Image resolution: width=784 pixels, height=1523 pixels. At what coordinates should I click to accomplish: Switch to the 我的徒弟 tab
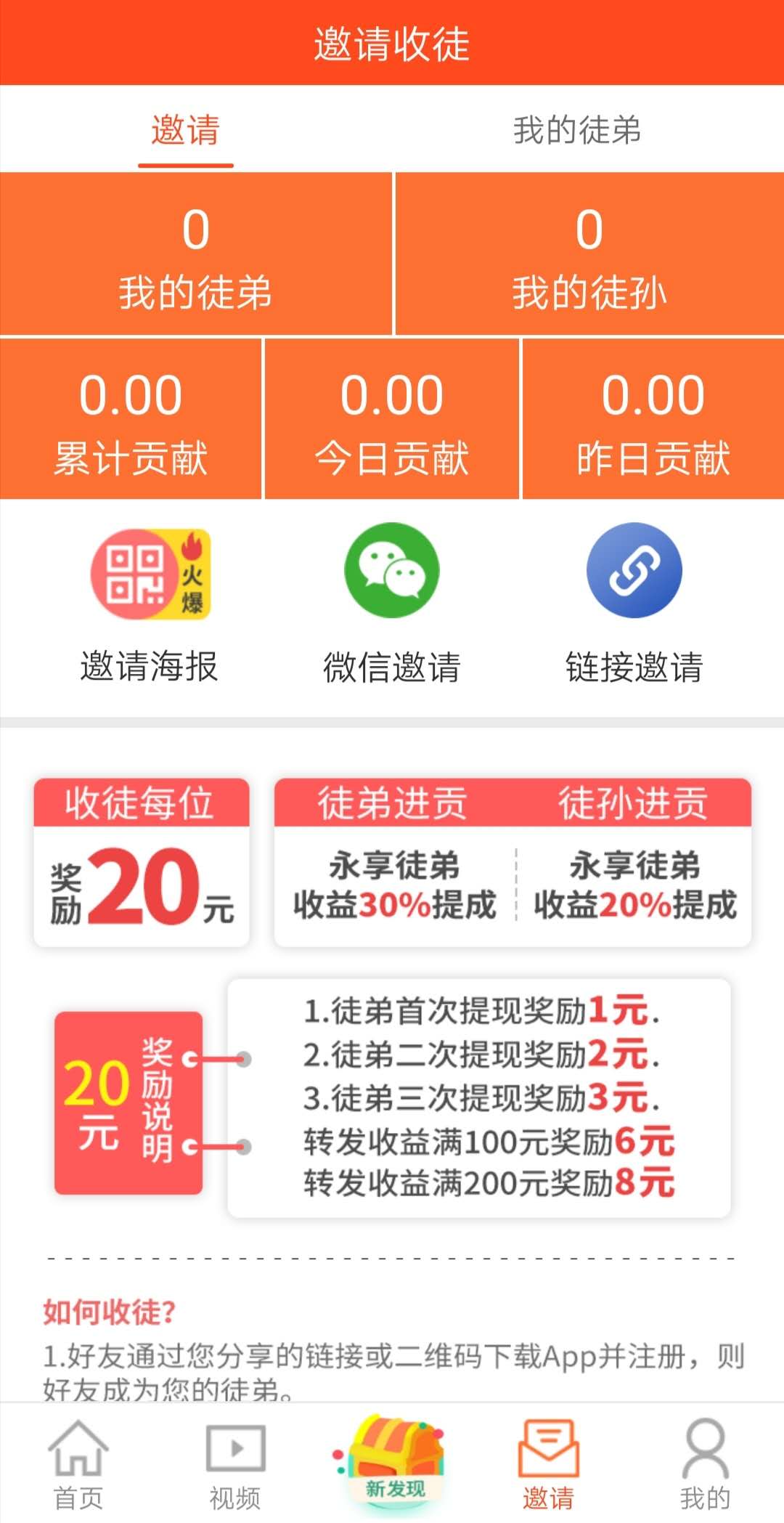(577, 131)
